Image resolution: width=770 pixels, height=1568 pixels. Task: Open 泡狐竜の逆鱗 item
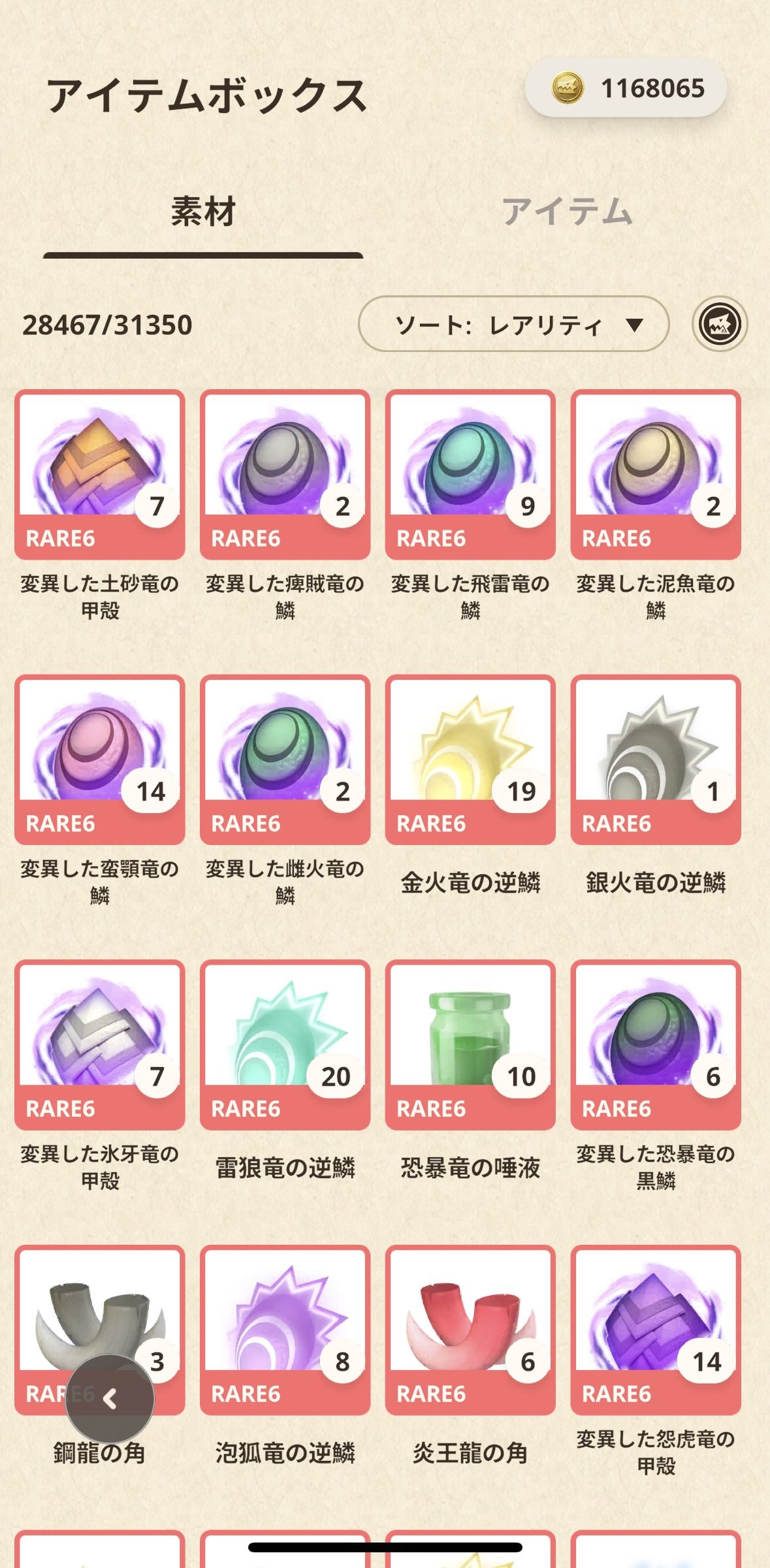click(285, 1330)
